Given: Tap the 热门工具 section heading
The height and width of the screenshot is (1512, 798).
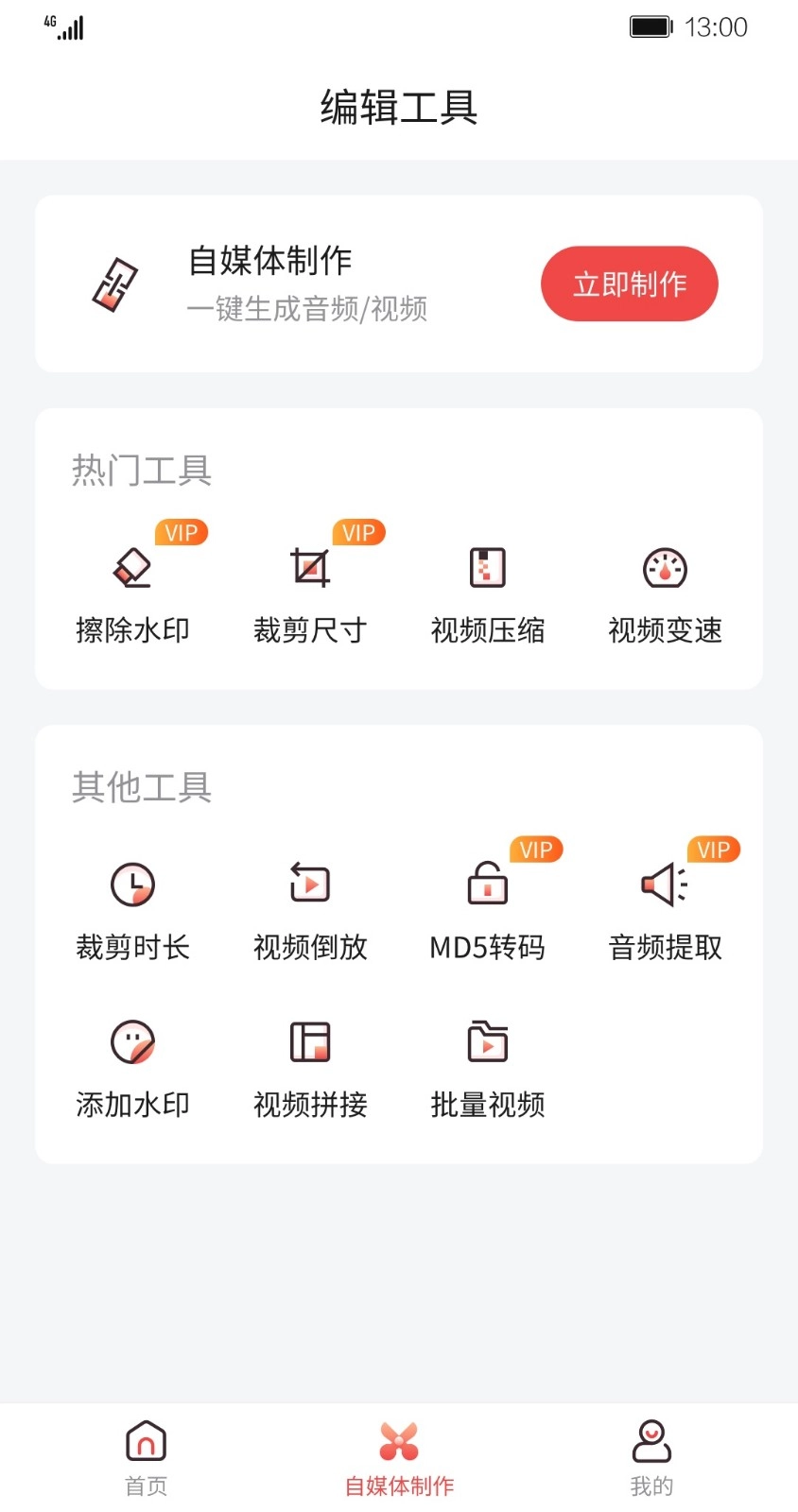Looking at the screenshot, I should pyautogui.click(x=142, y=471).
